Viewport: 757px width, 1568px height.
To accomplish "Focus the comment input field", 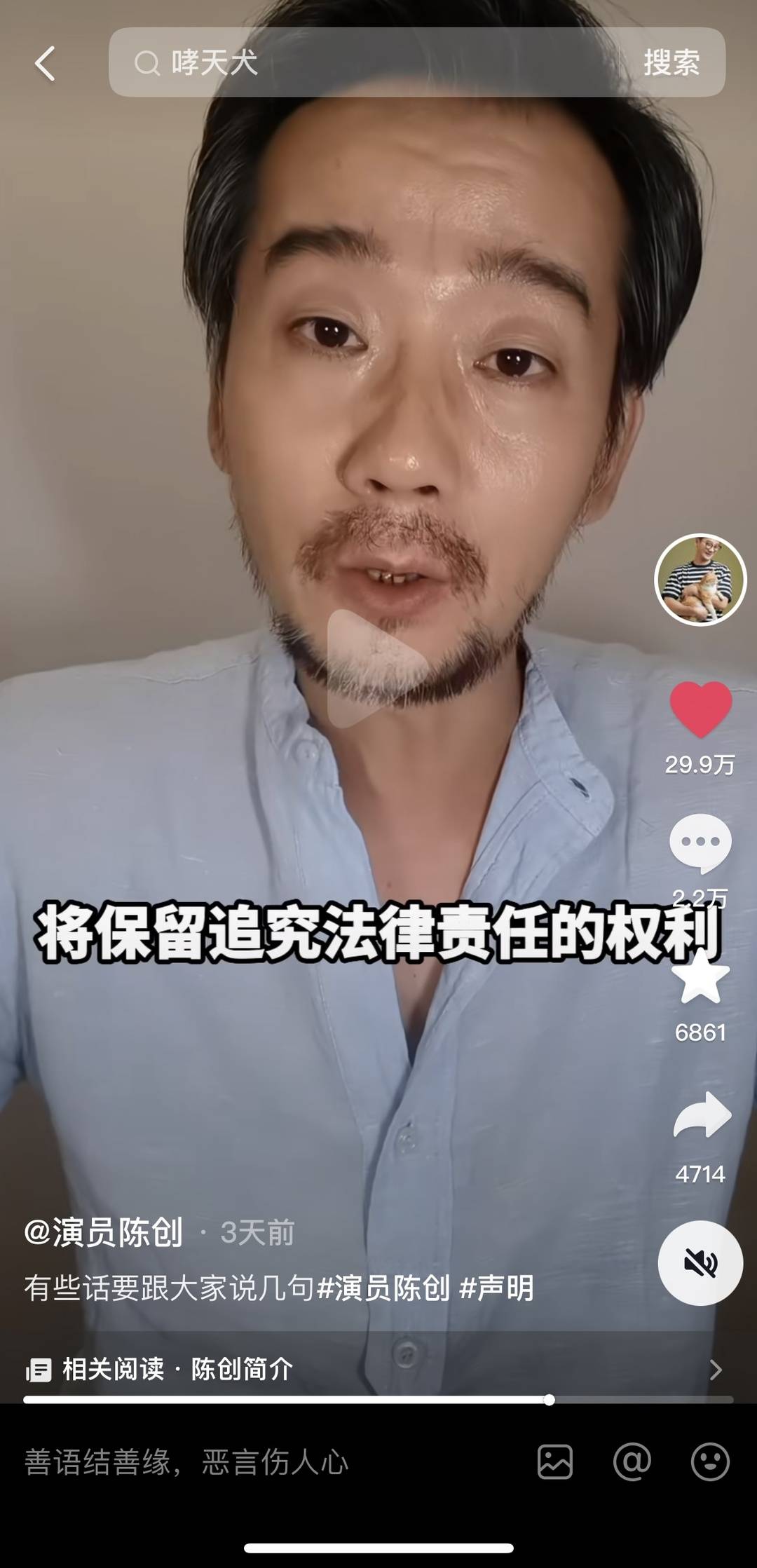I will click(x=266, y=1462).
